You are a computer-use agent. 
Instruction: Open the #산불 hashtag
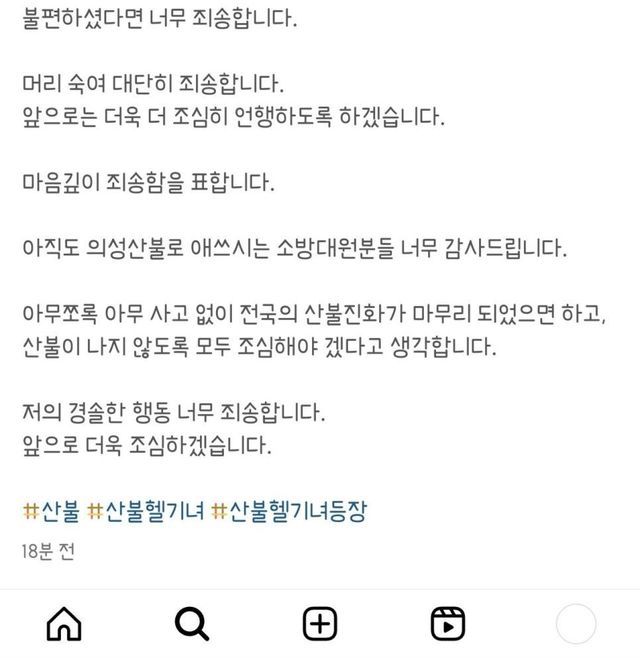50,512
